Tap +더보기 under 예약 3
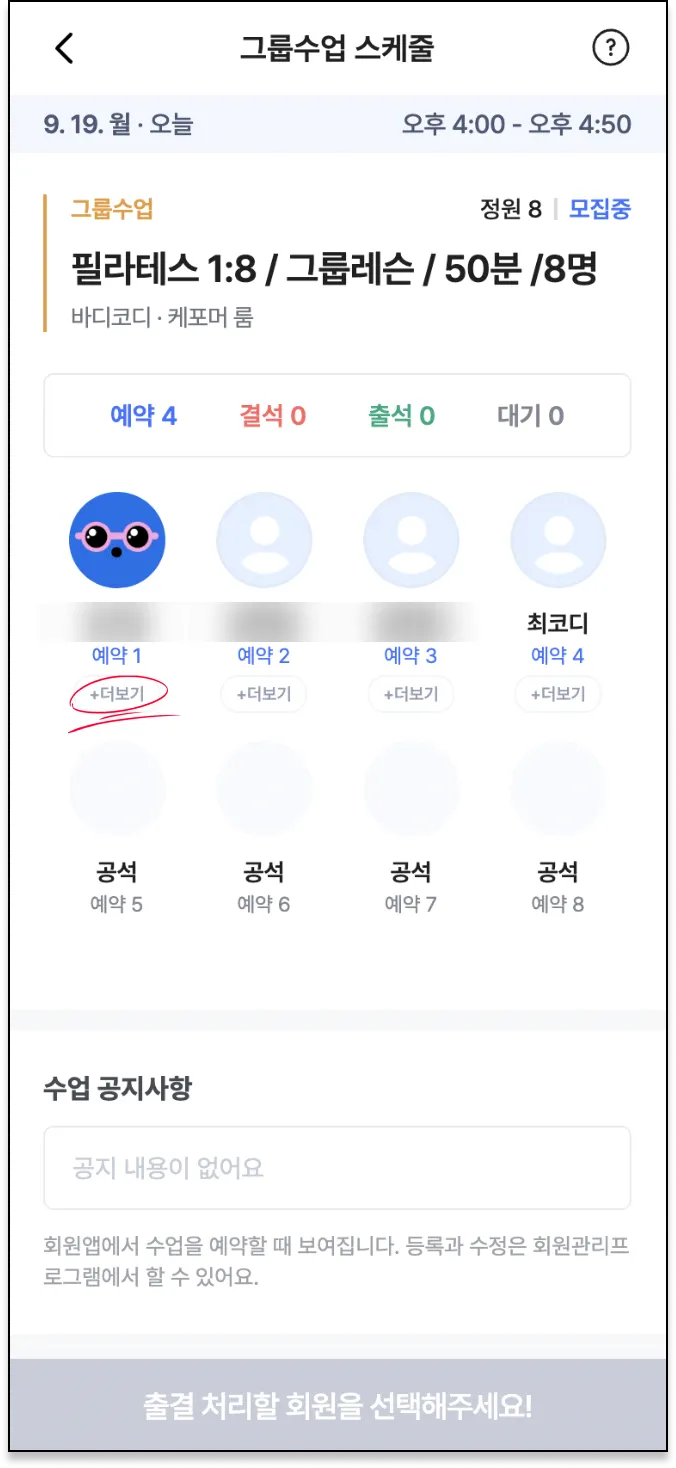Image resolution: width=676 pixels, height=1468 pixels. 411,694
